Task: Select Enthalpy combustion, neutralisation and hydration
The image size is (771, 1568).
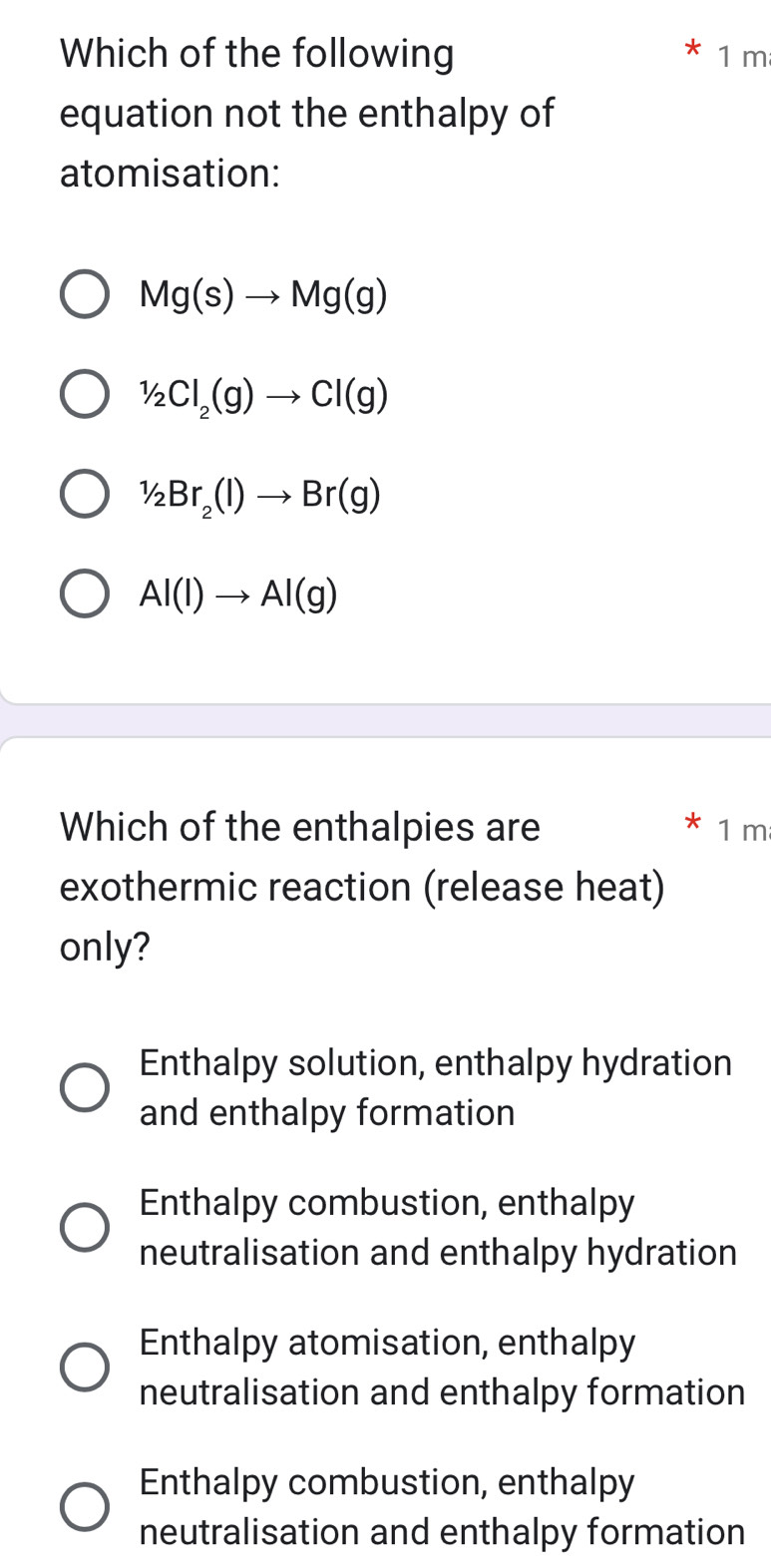Action: point(85,1227)
